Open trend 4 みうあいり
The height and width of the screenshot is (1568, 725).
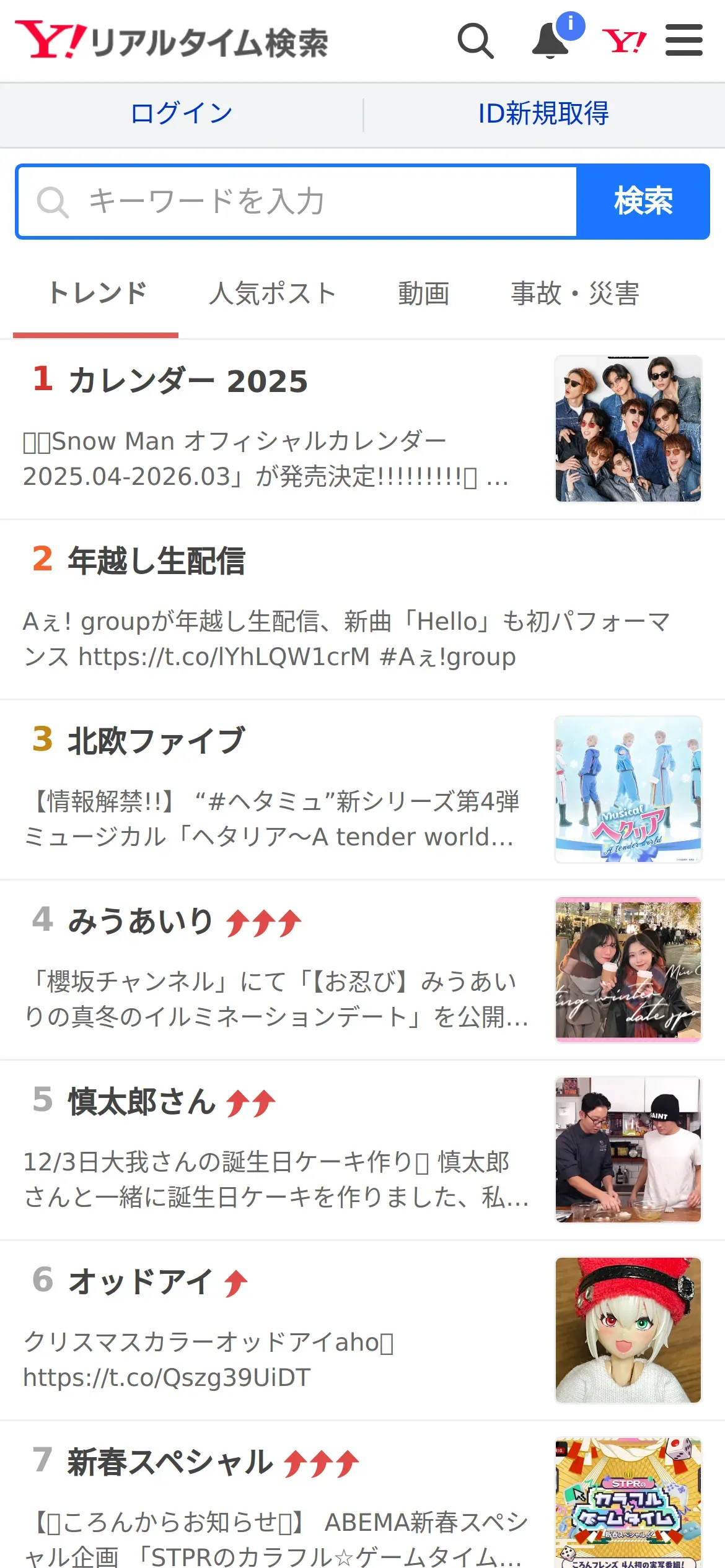(x=362, y=970)
